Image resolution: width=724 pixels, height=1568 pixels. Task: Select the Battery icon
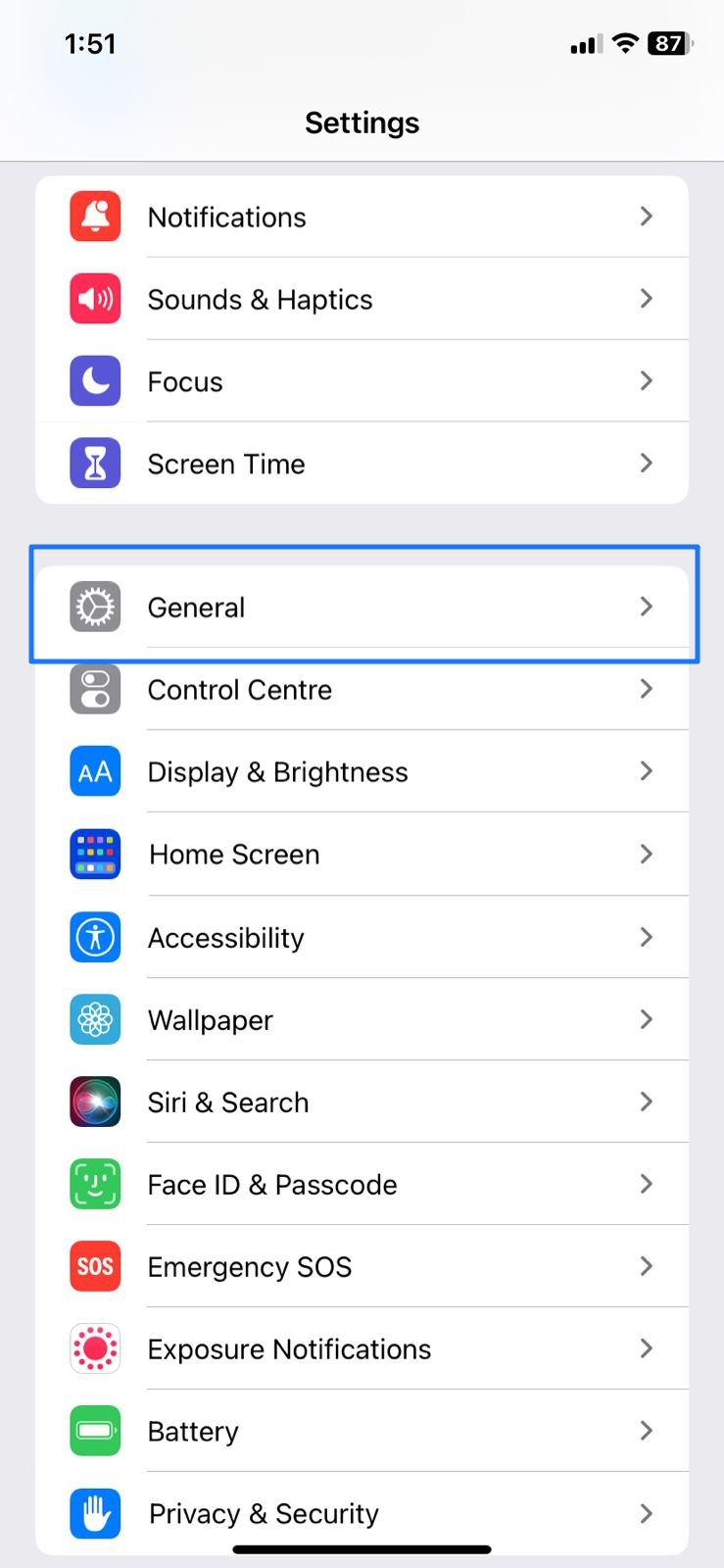94,1431
